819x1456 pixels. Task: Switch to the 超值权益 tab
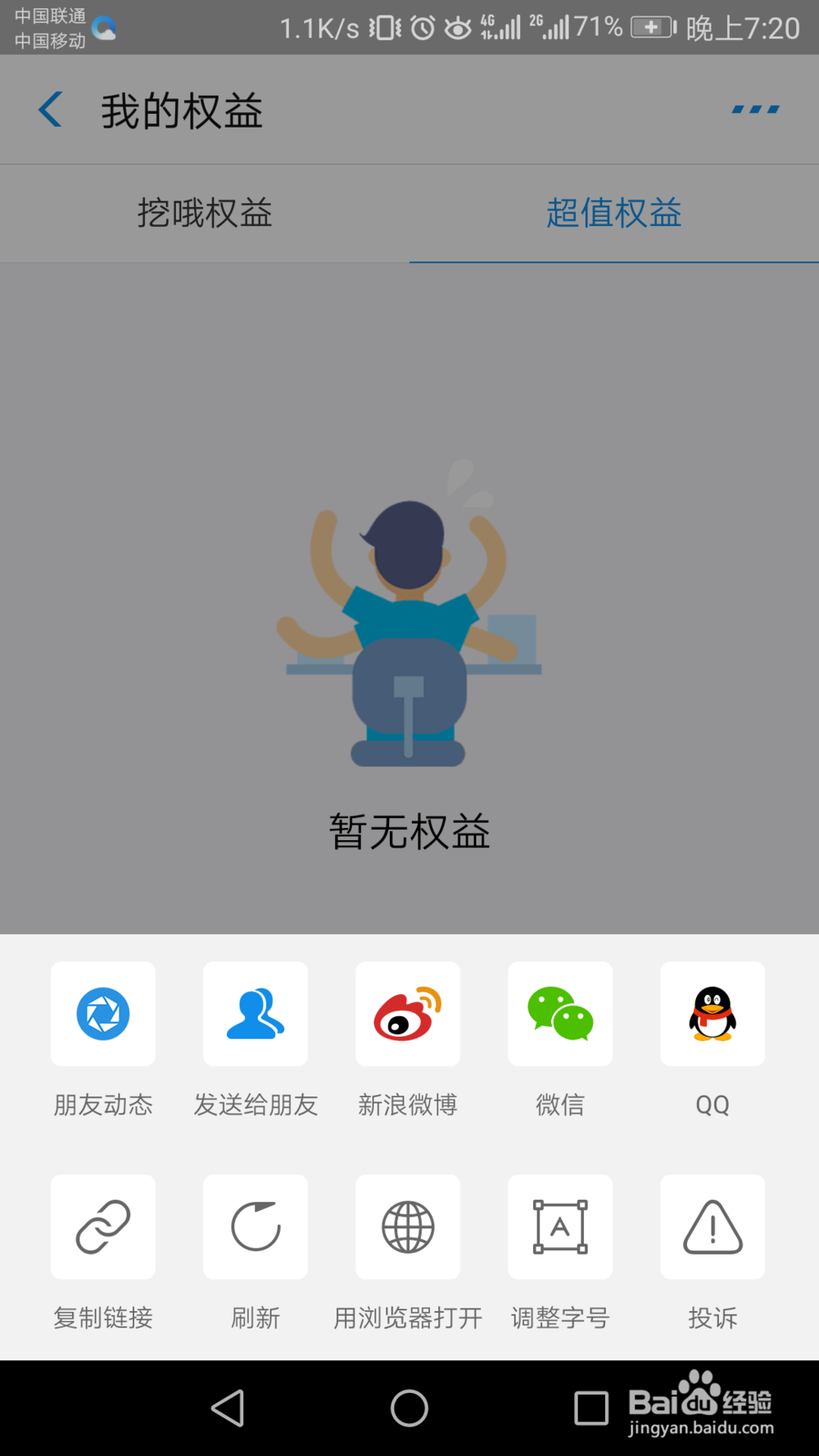[x=613, y=213]
